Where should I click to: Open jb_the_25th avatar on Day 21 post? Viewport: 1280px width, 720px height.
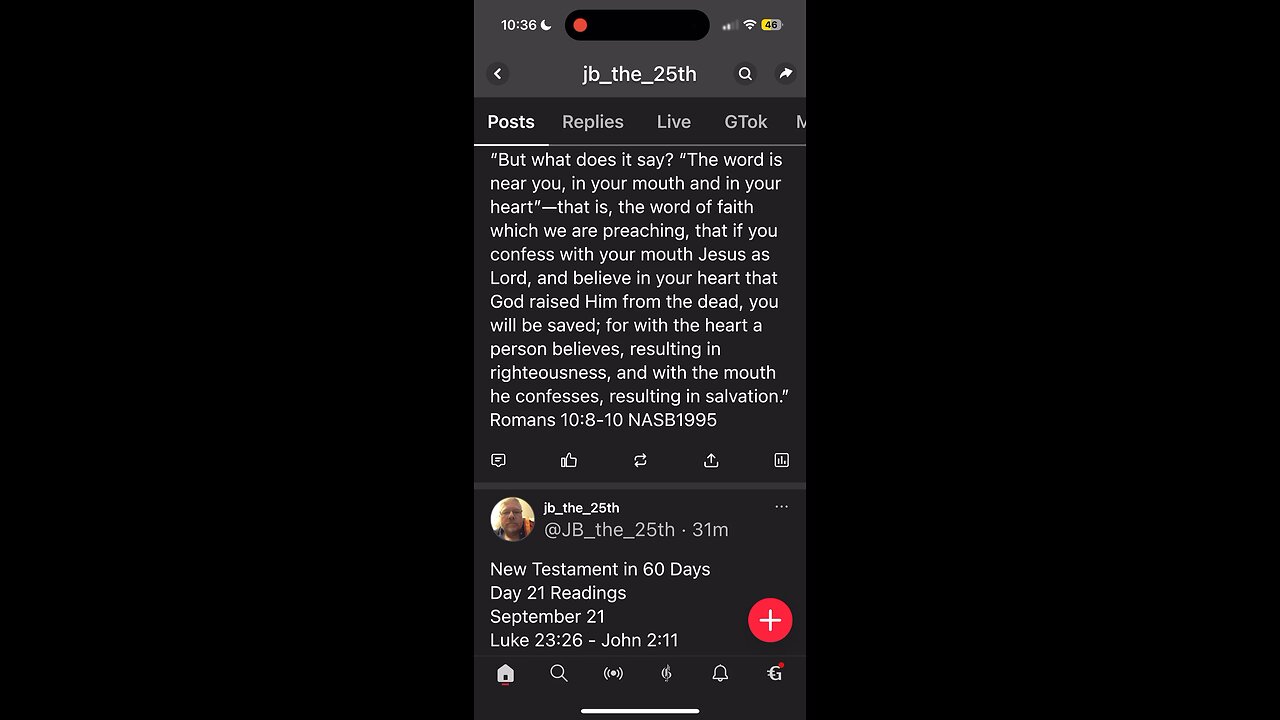(512, 519)
